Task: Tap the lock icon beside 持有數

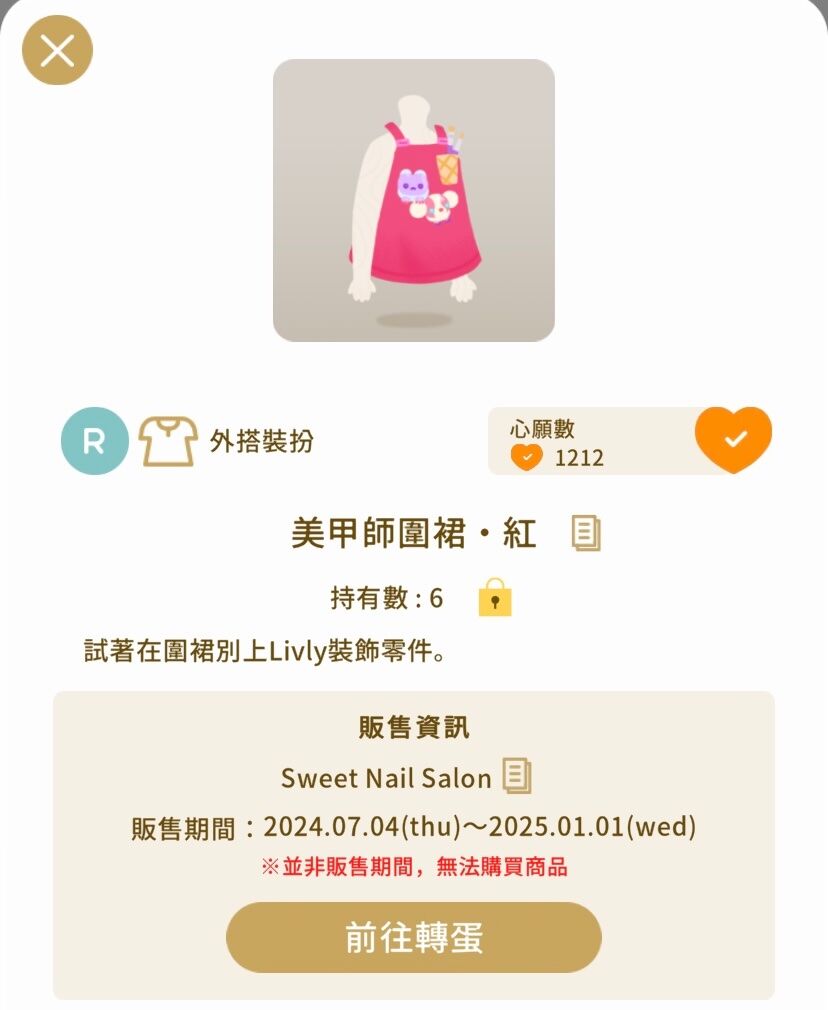Action: 495,597
